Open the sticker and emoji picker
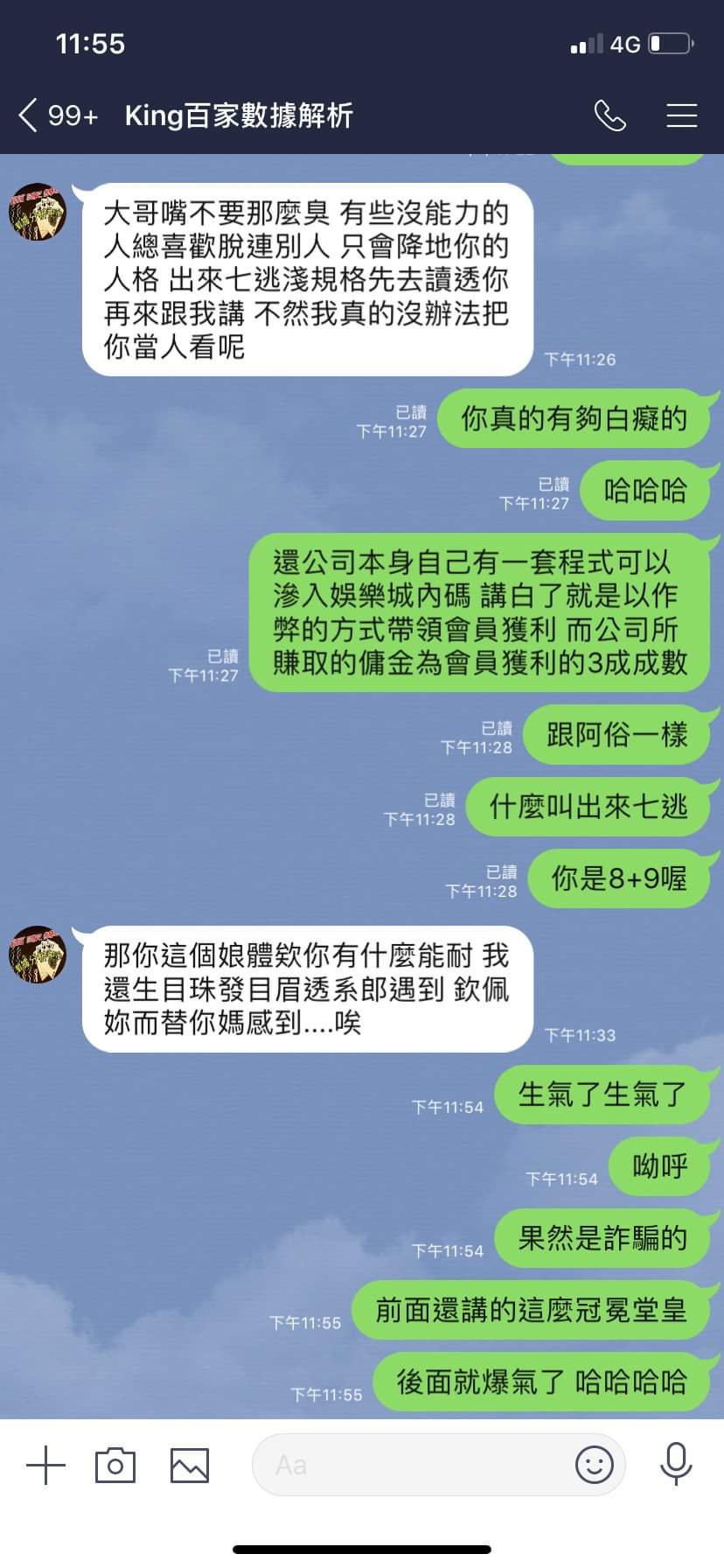Viewport: 724px width, 1568px height. (x=594, y=1465)
